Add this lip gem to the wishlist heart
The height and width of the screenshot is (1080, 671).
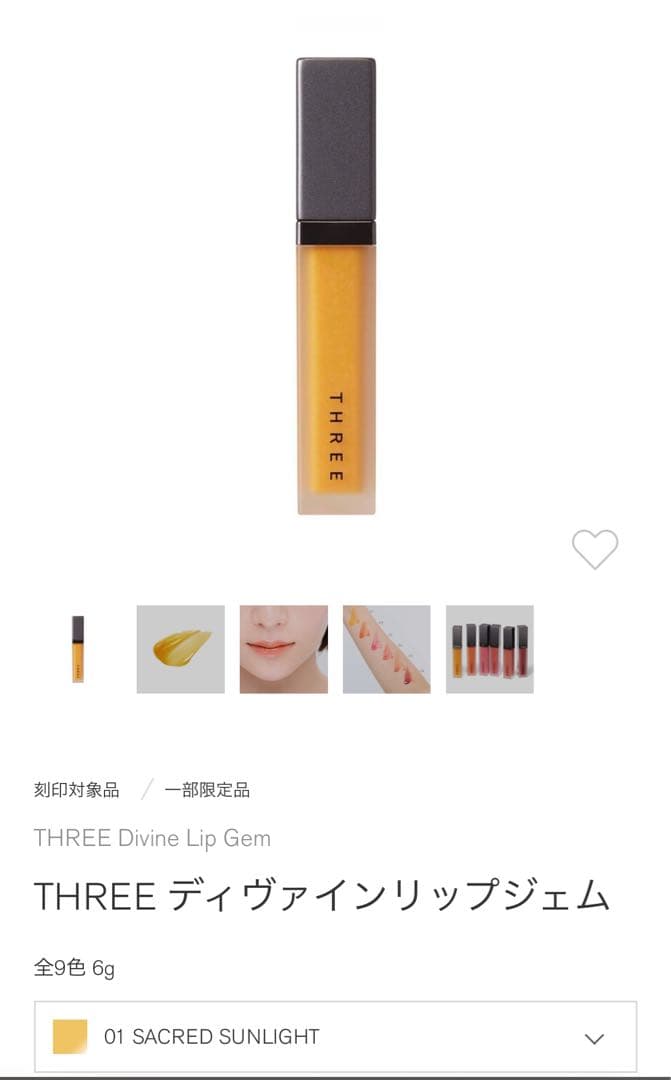tap(595, 549)
